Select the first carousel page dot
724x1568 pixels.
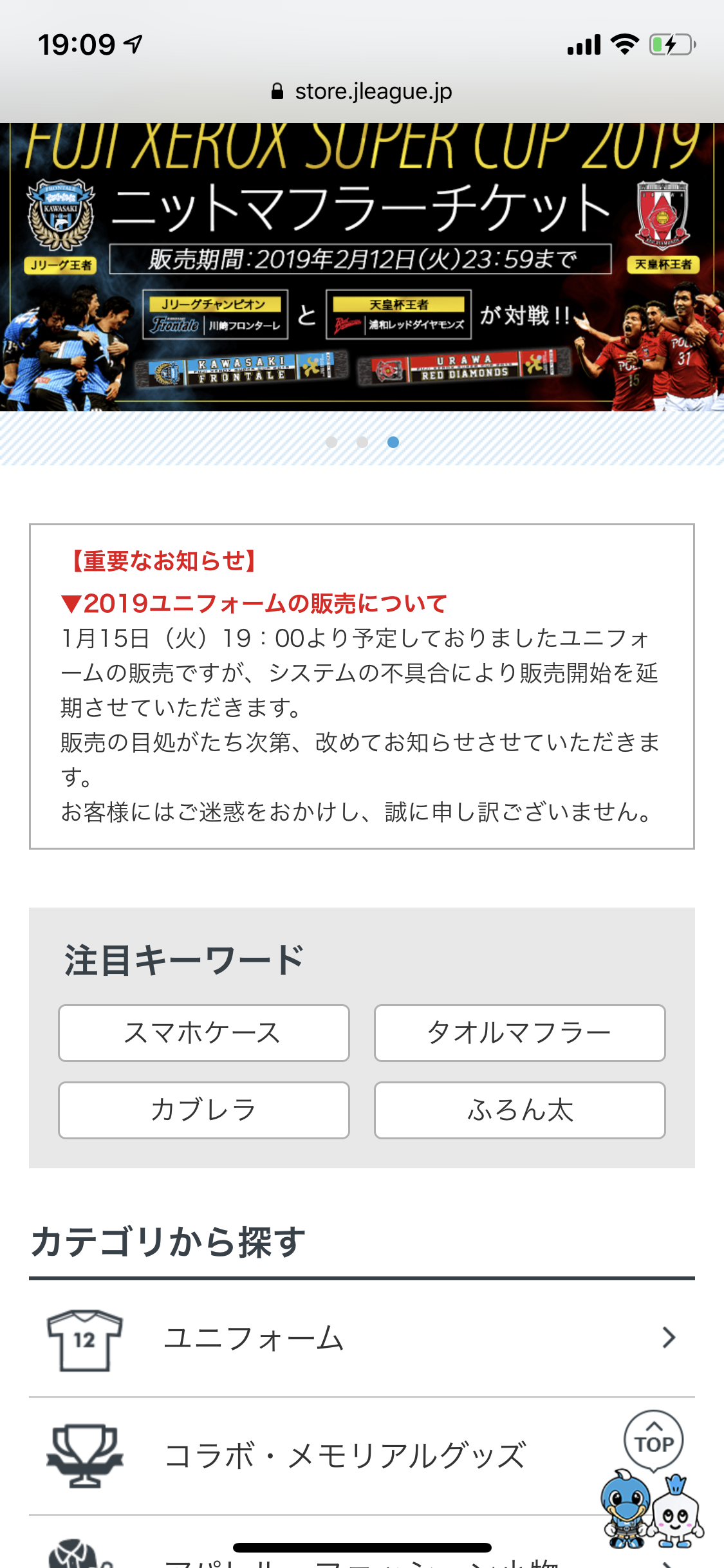point(331,442)
